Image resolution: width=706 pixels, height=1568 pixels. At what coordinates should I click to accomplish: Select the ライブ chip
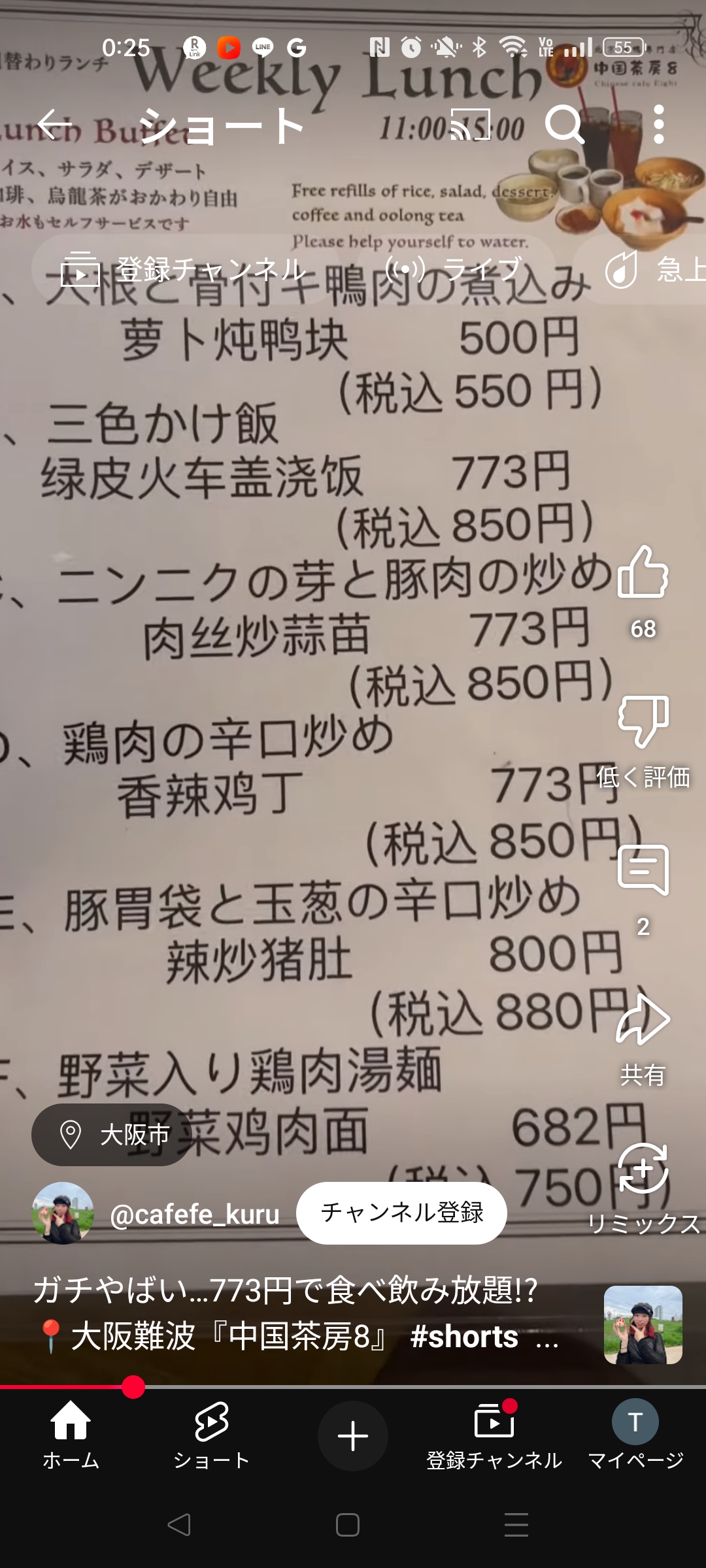pyautogui.click(x=456, y=269)
